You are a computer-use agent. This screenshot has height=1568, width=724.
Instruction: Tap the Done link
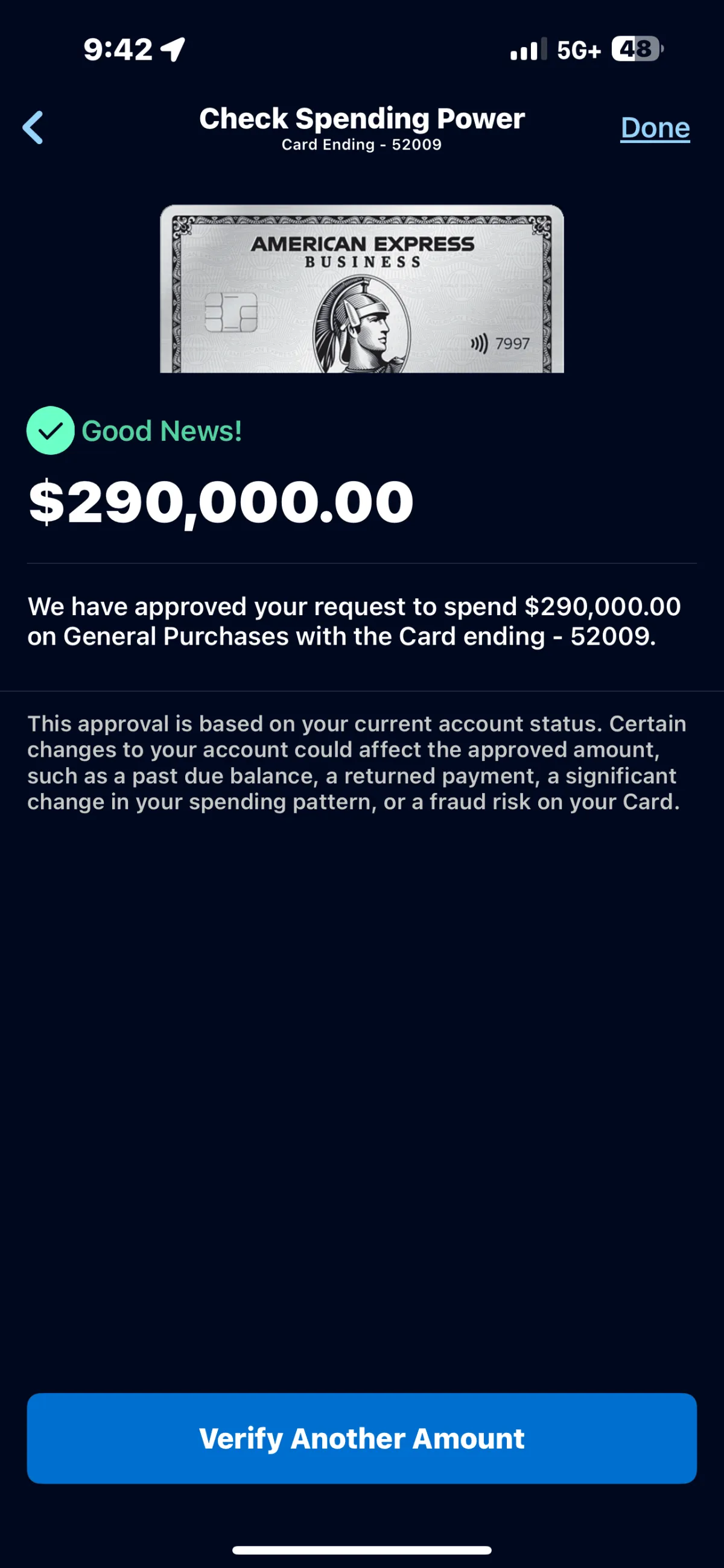pos(655,128)
